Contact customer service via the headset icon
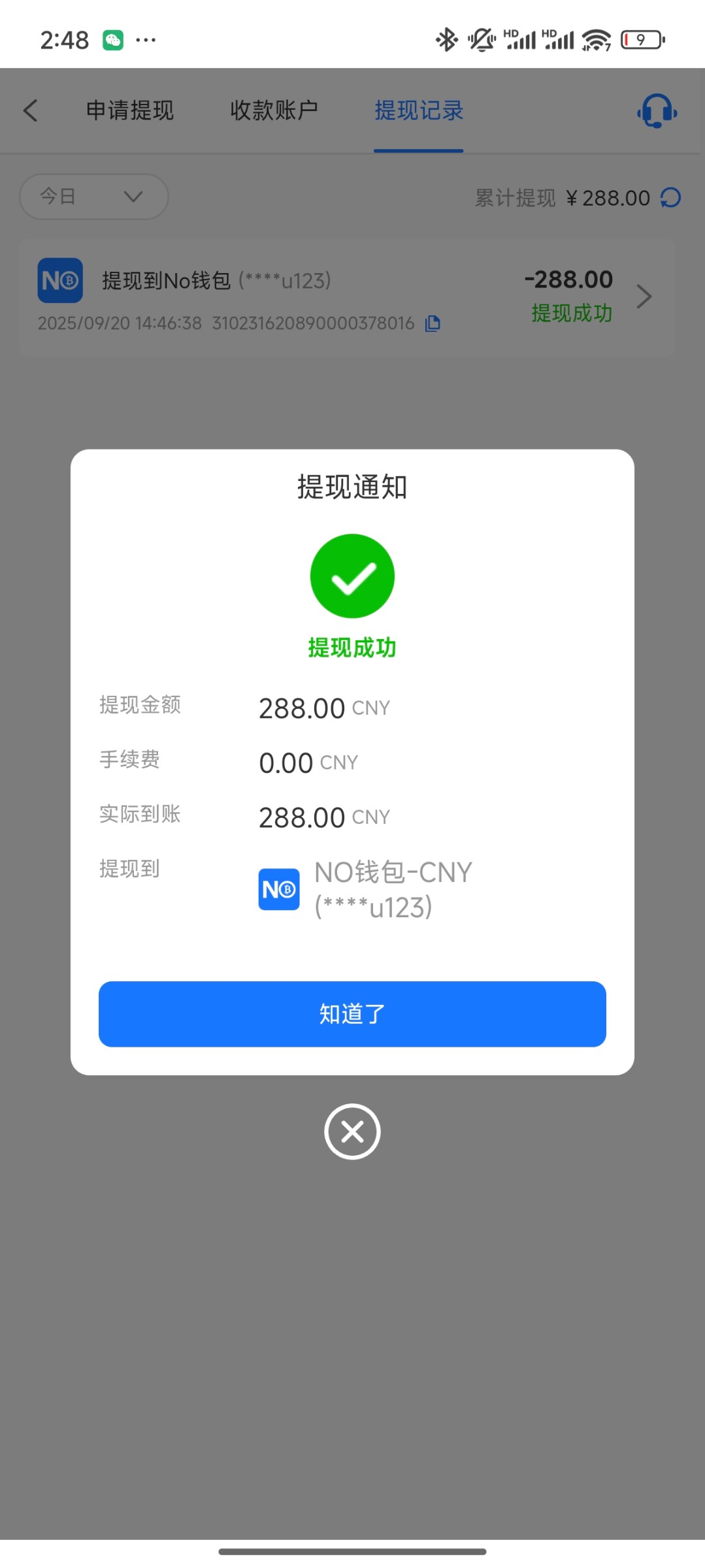705x1568 pixels. (x=657, y=111)
